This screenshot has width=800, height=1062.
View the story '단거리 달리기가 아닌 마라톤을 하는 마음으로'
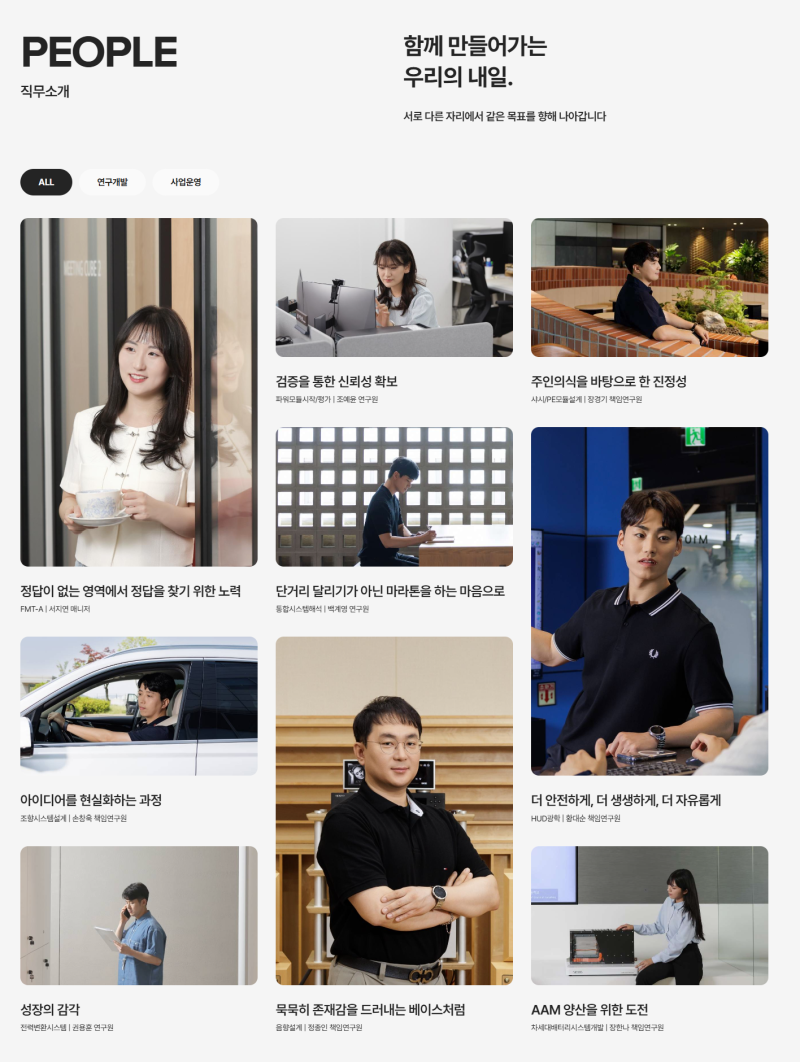[394, 497]
